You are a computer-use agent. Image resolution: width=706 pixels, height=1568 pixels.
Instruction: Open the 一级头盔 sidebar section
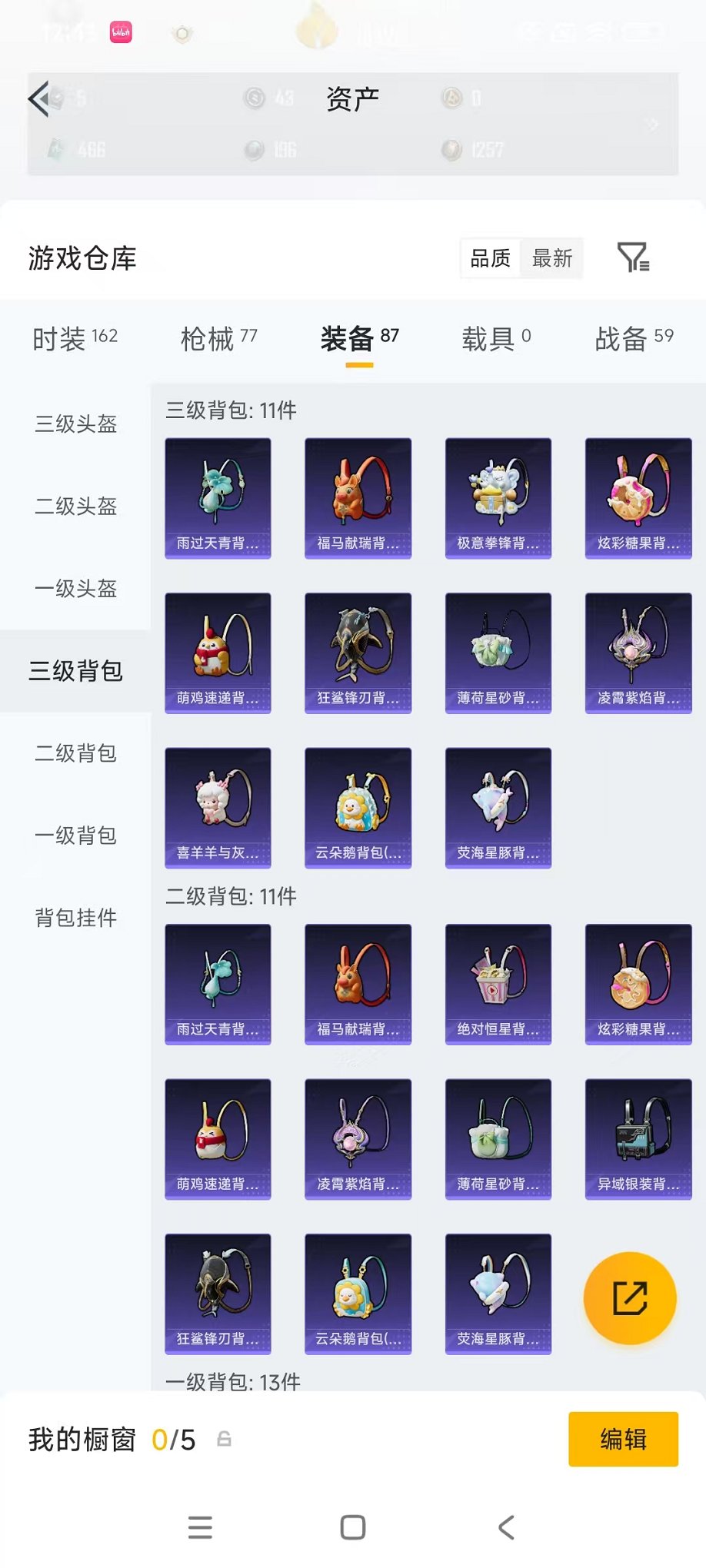(75, 590)
